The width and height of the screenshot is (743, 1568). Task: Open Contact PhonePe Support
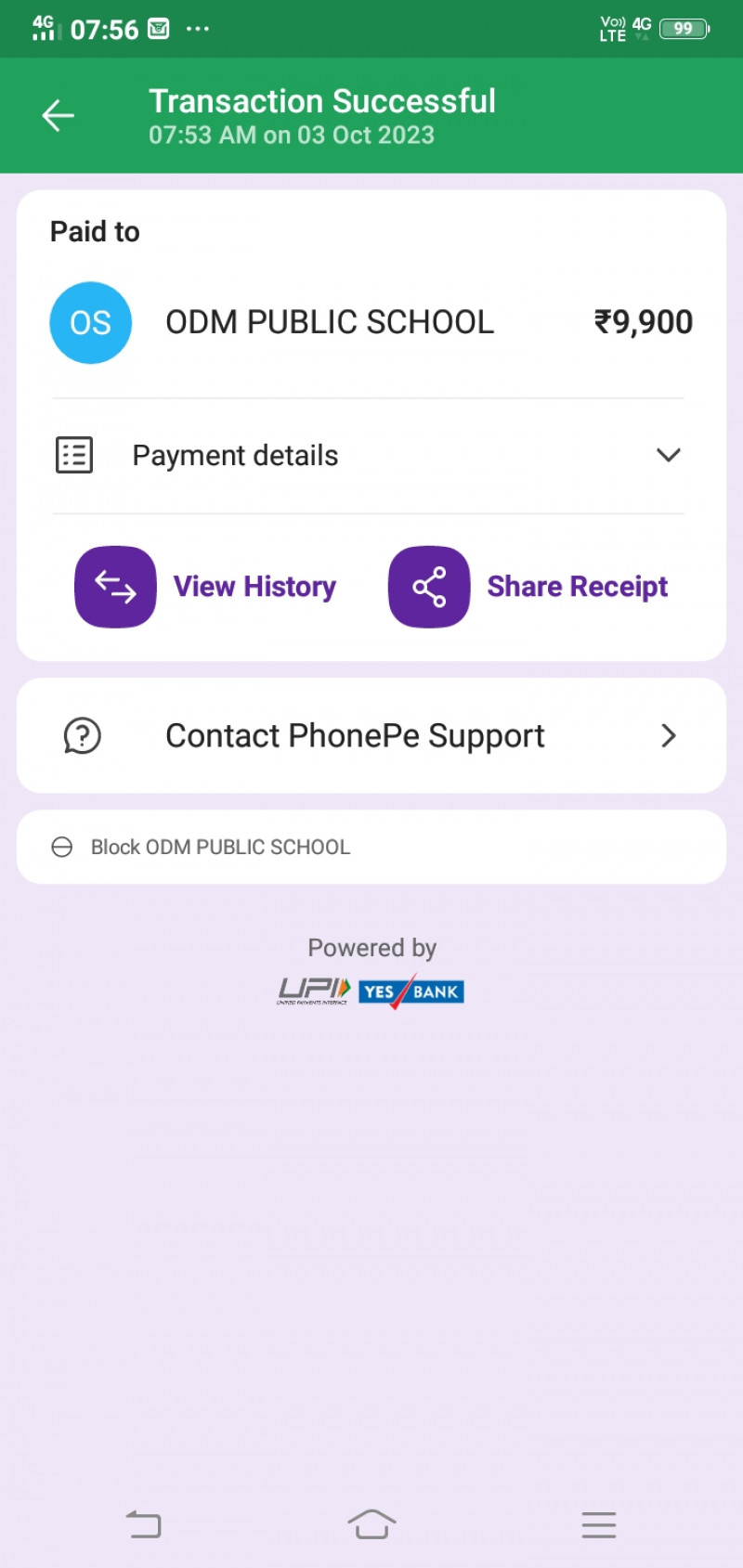click(371, 736)
